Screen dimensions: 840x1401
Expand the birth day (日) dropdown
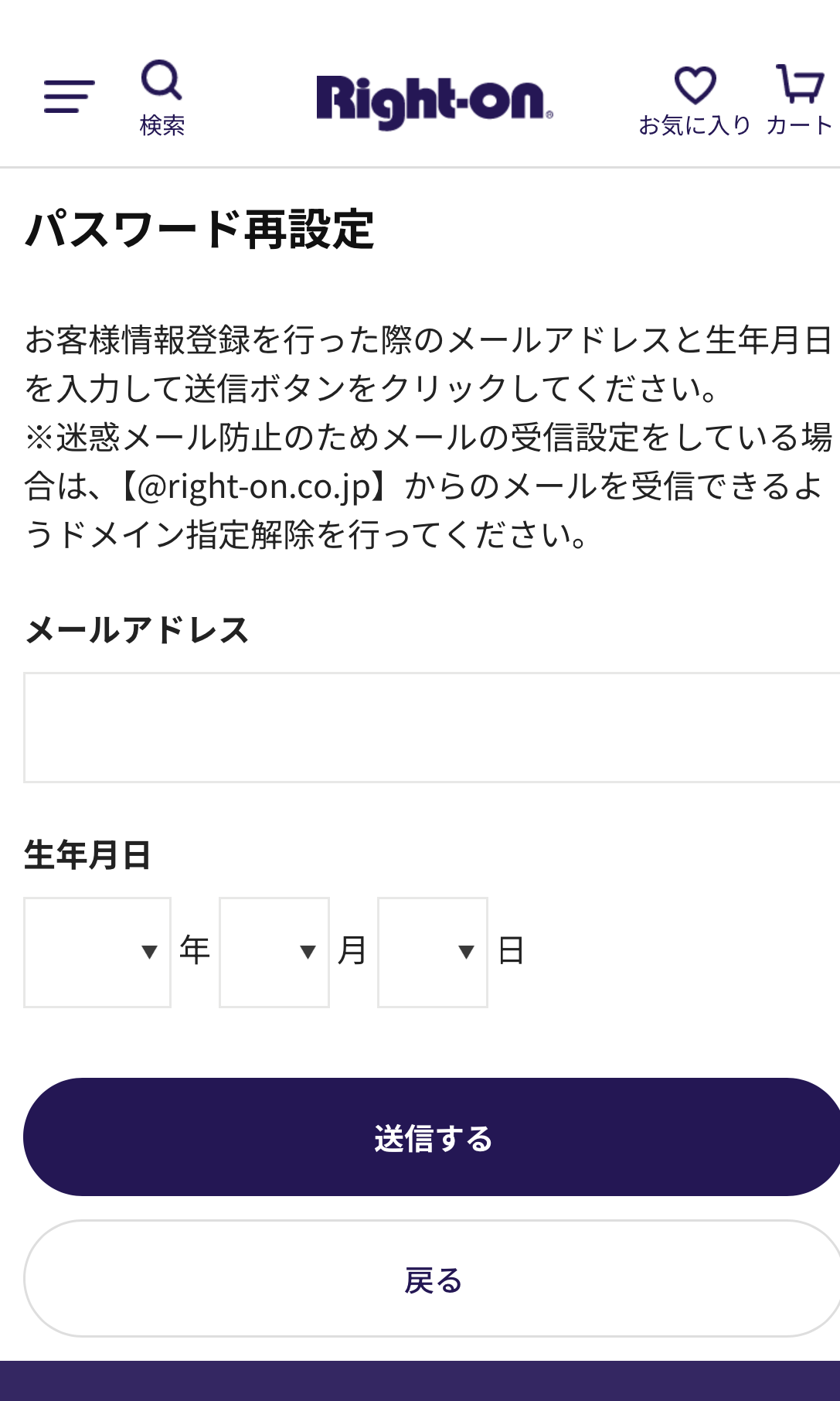tap(433, 953)
